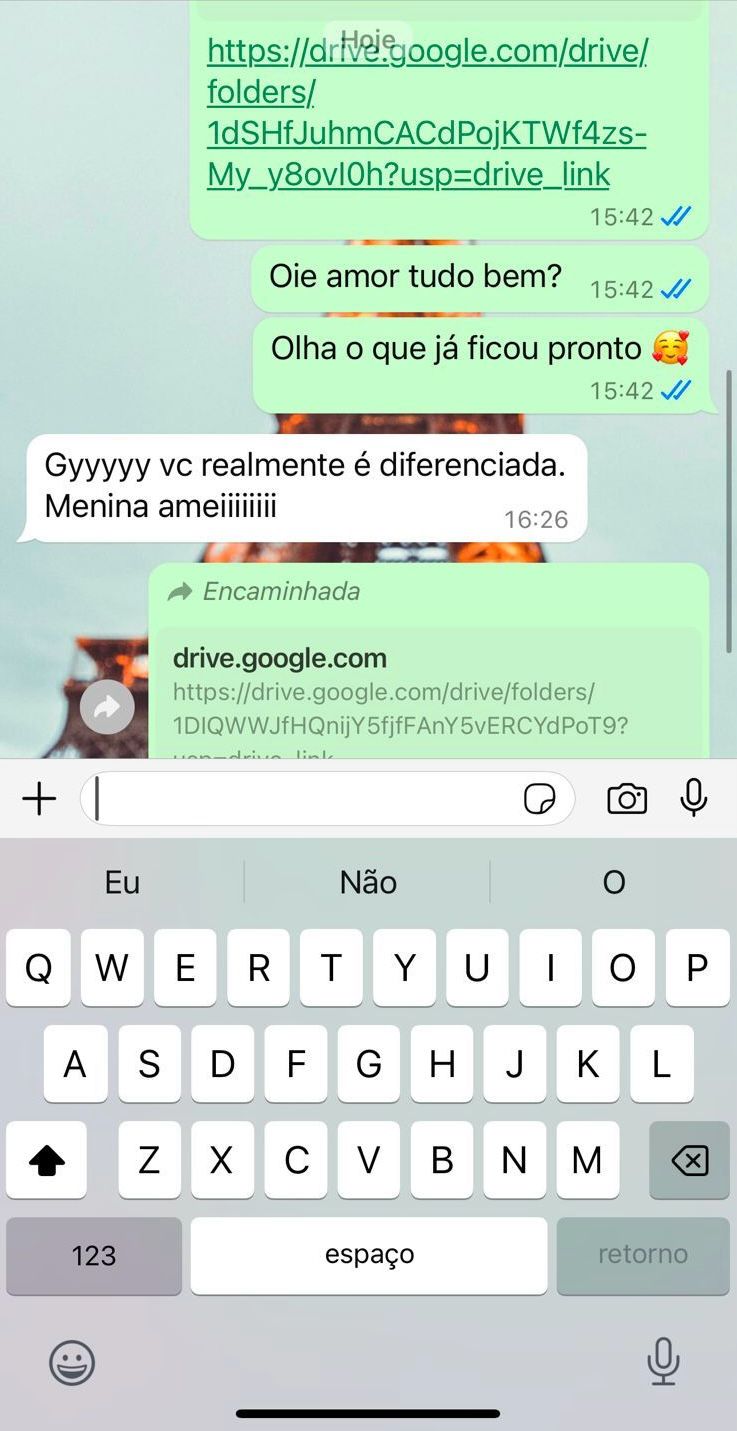Open the sticker picker in the message box
The width and height of the screenshot is (737, 1431).
click(x=540, y=799)
